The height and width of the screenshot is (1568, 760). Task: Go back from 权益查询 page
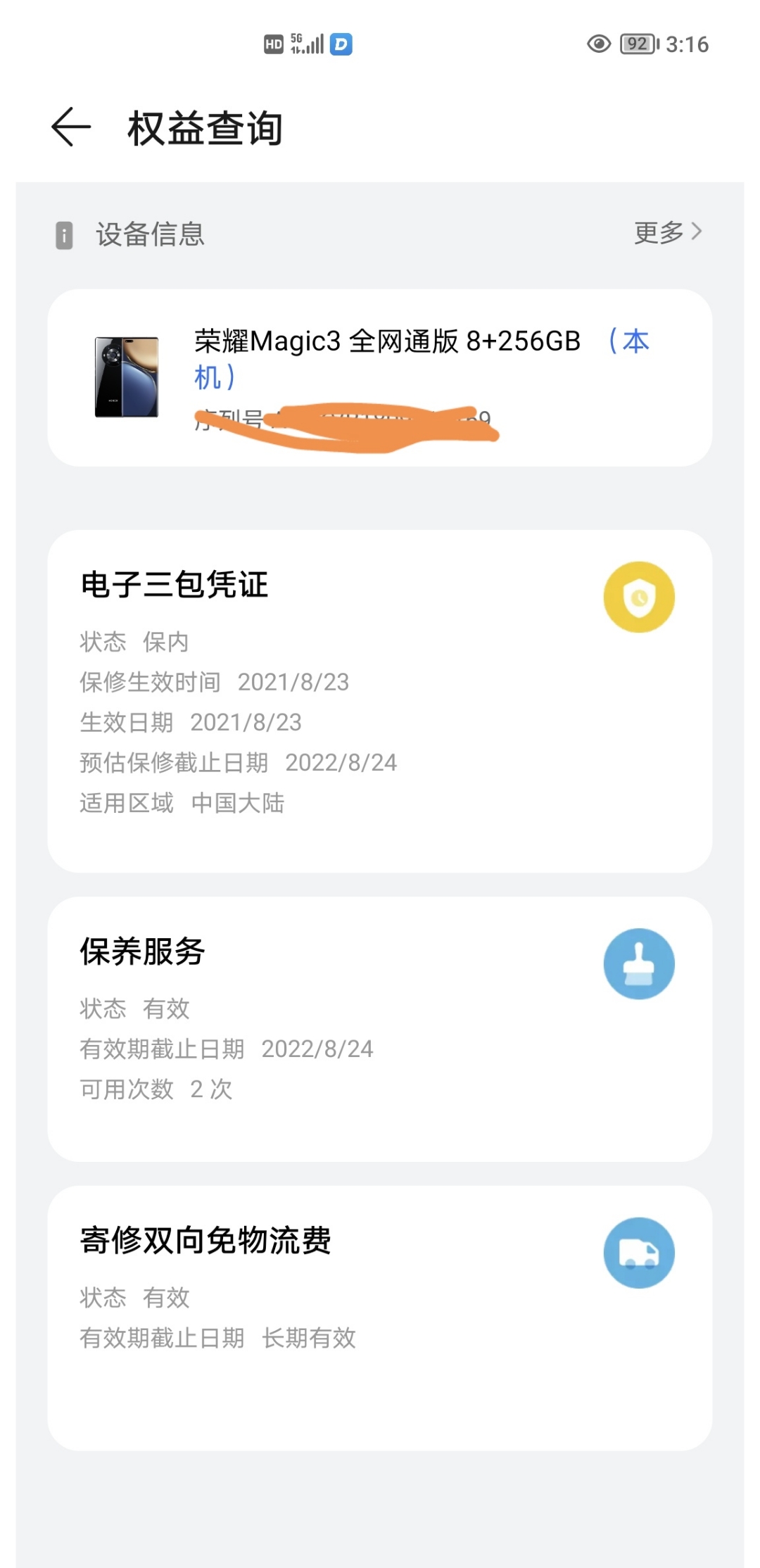pyautogui.click(x=71, y=127)
